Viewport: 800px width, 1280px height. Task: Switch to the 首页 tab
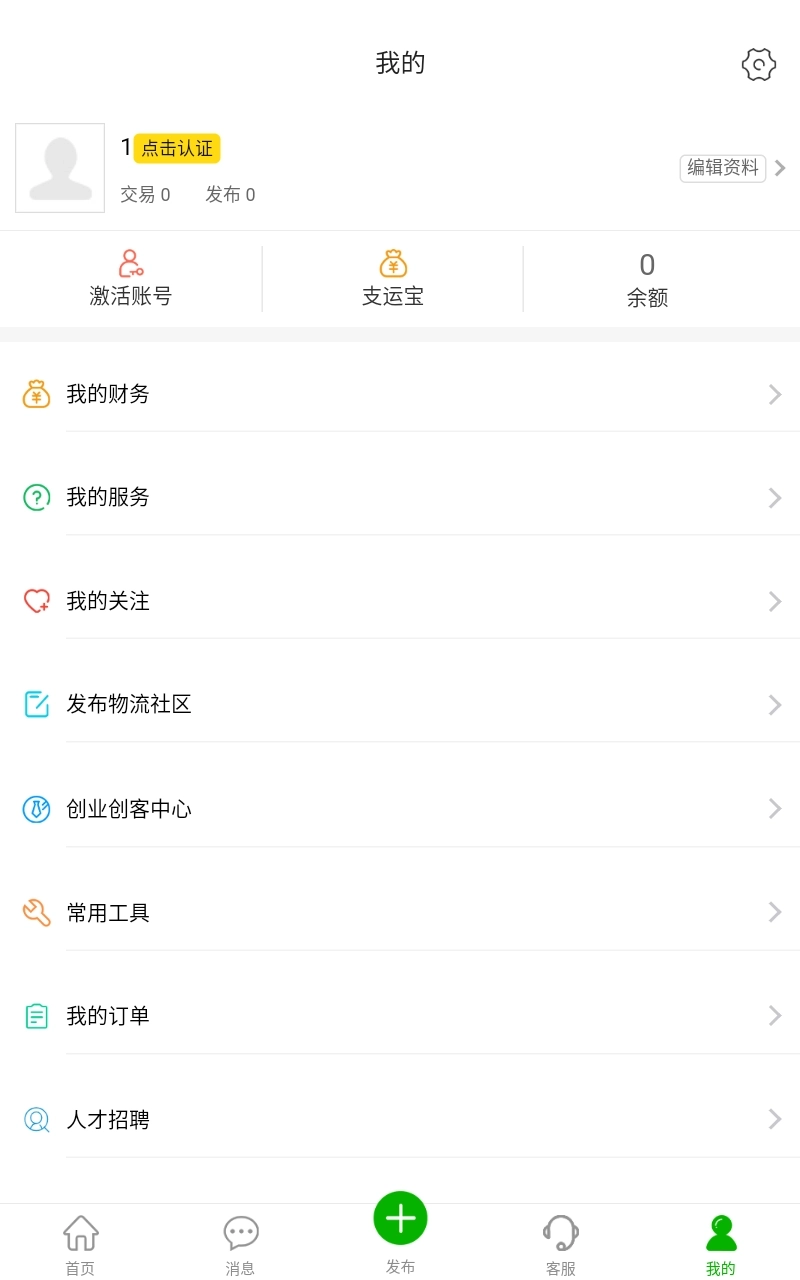tap(80, 1244)
